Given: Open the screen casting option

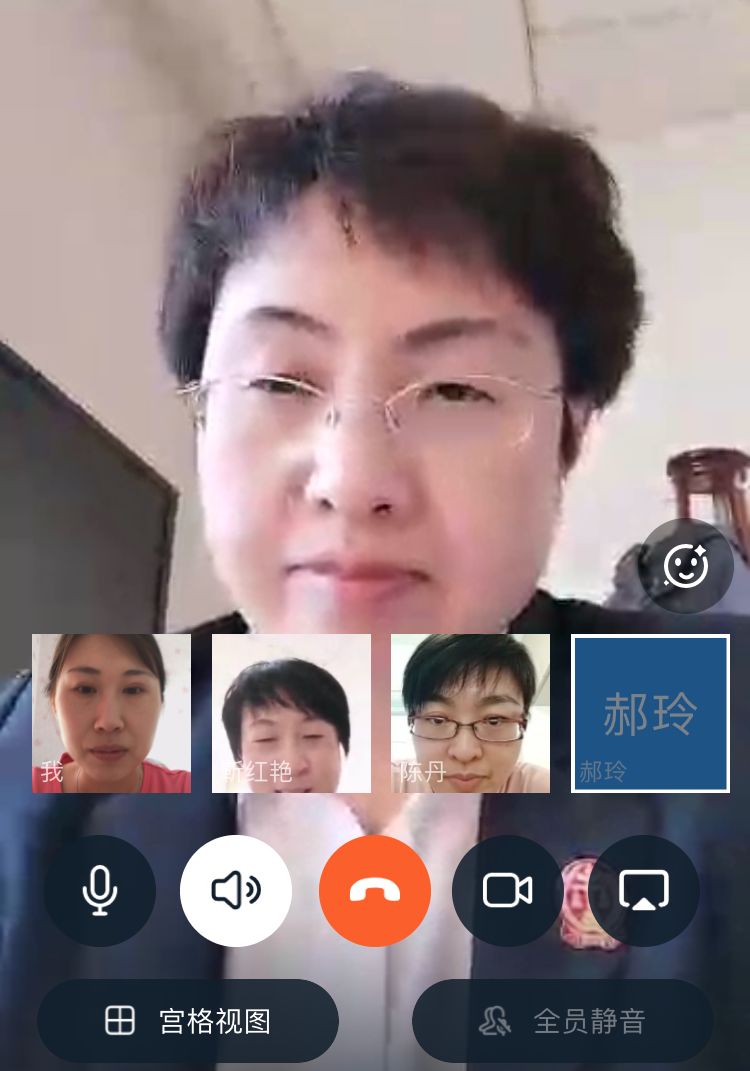Looking at the screenshot, I should tap(643, 890).
